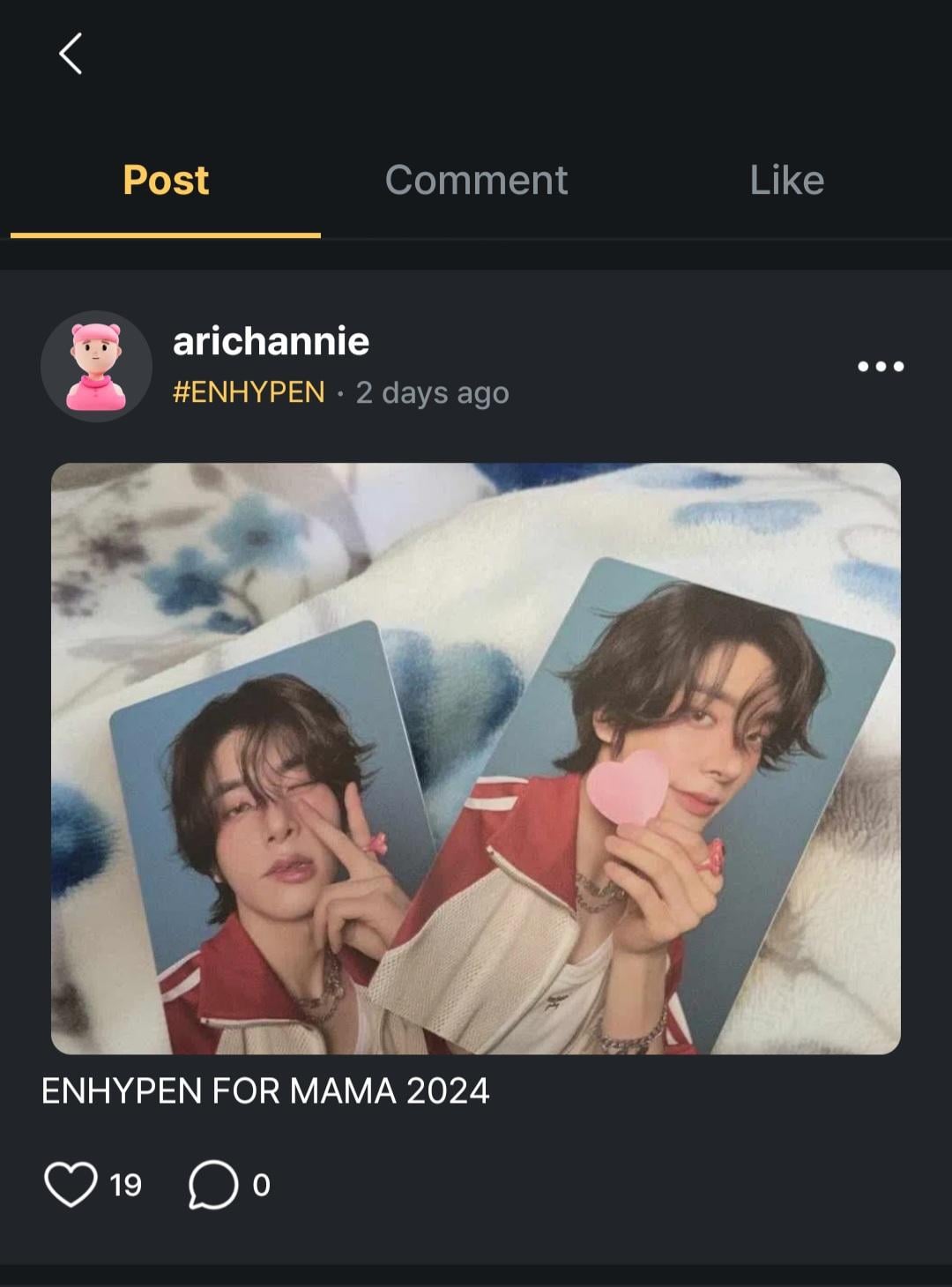Switch to the Like tab
The width and height of the screenshot is (952, 1287).
coord(786,180)
